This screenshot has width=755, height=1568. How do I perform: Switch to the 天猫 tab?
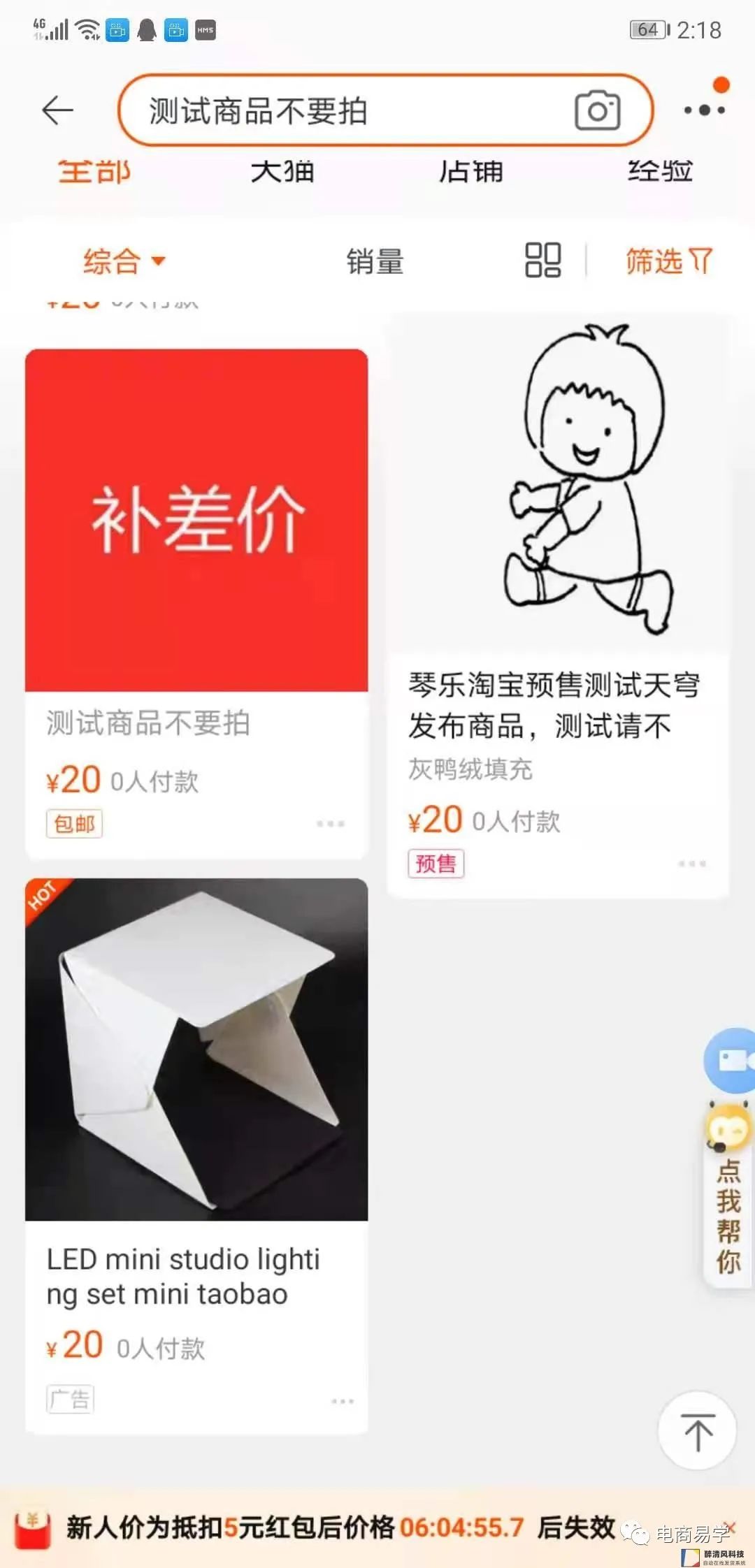[x=282, y=172]
